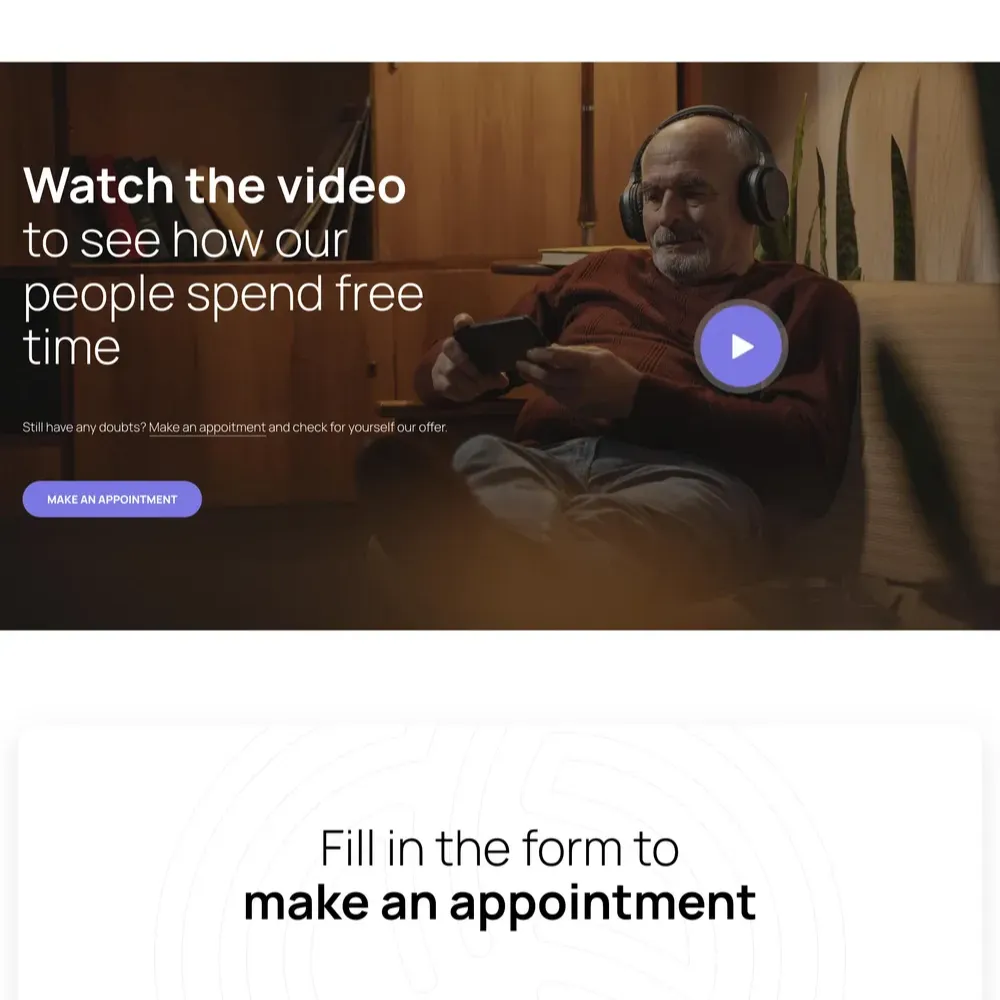
Task: Play the free time video
Action: click(x=741, y=346)
